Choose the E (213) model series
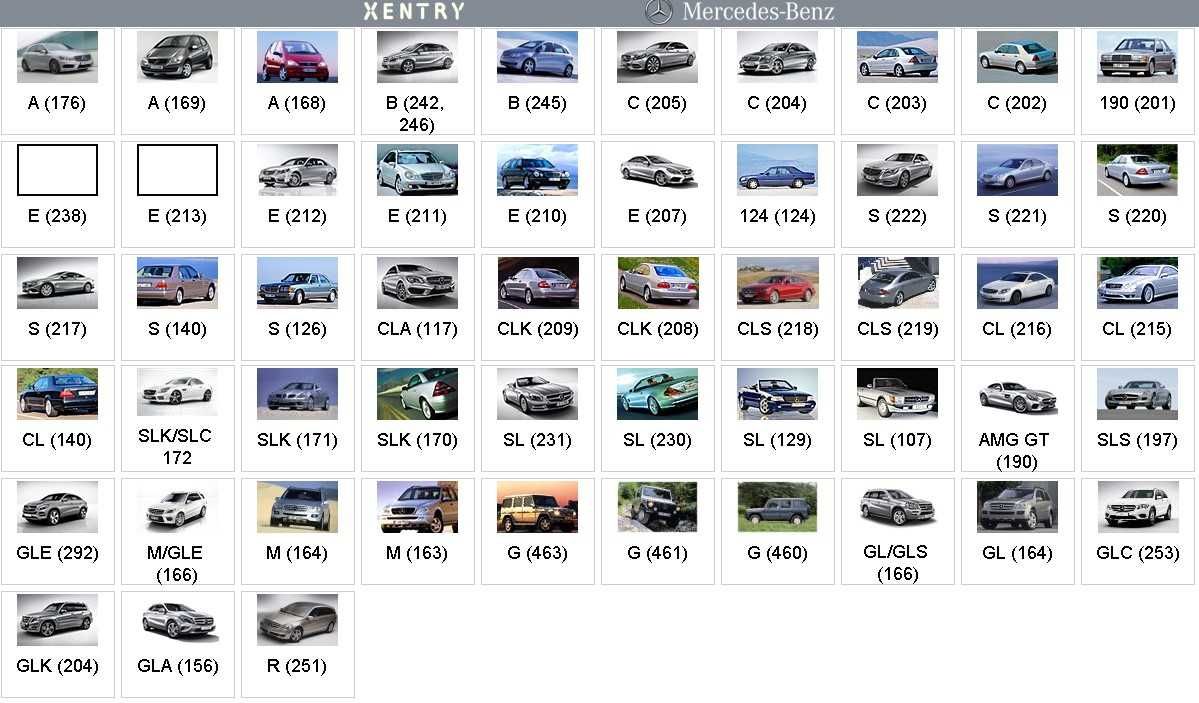Screen dimensions: 1199x703 [177, 193]
